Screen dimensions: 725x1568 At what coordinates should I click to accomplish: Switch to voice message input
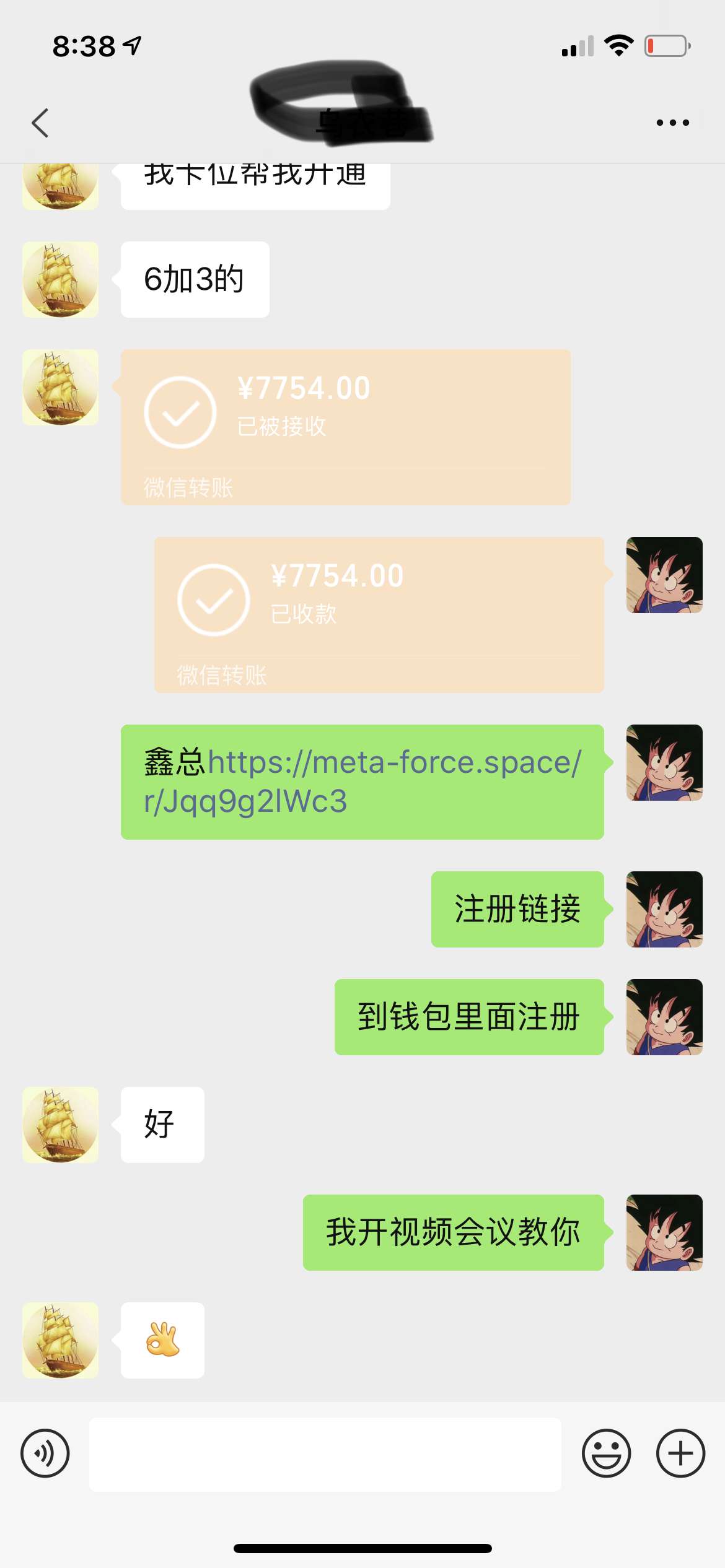click(45, 1453)
